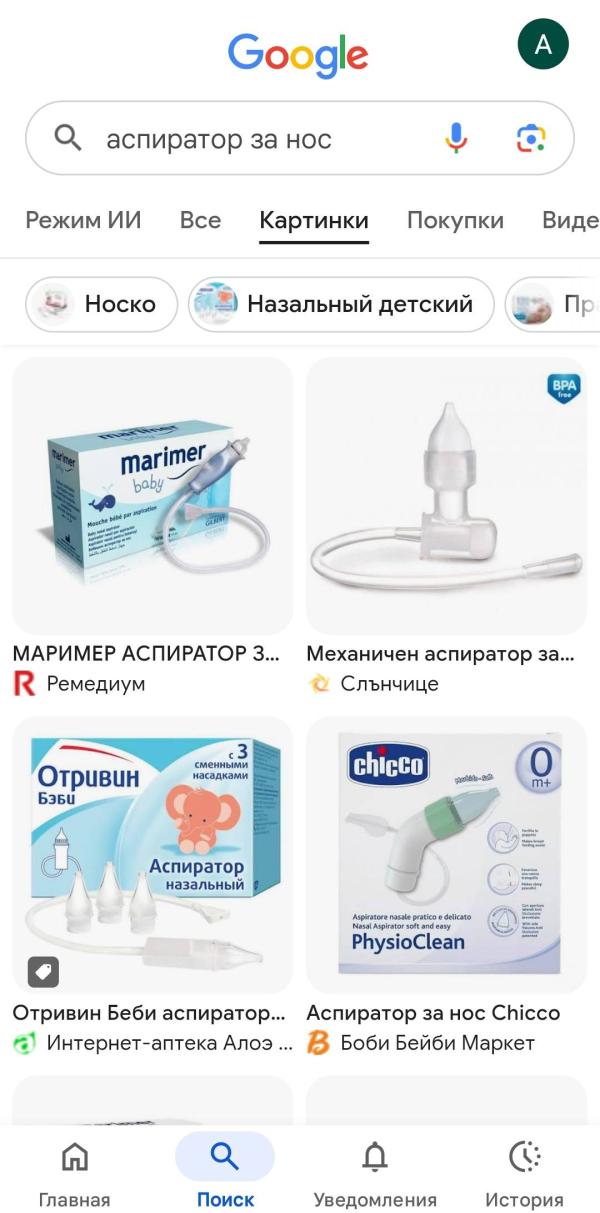Start voice search with the microphone
This screenshot has width=600, height=1213.
pos(456,138)
